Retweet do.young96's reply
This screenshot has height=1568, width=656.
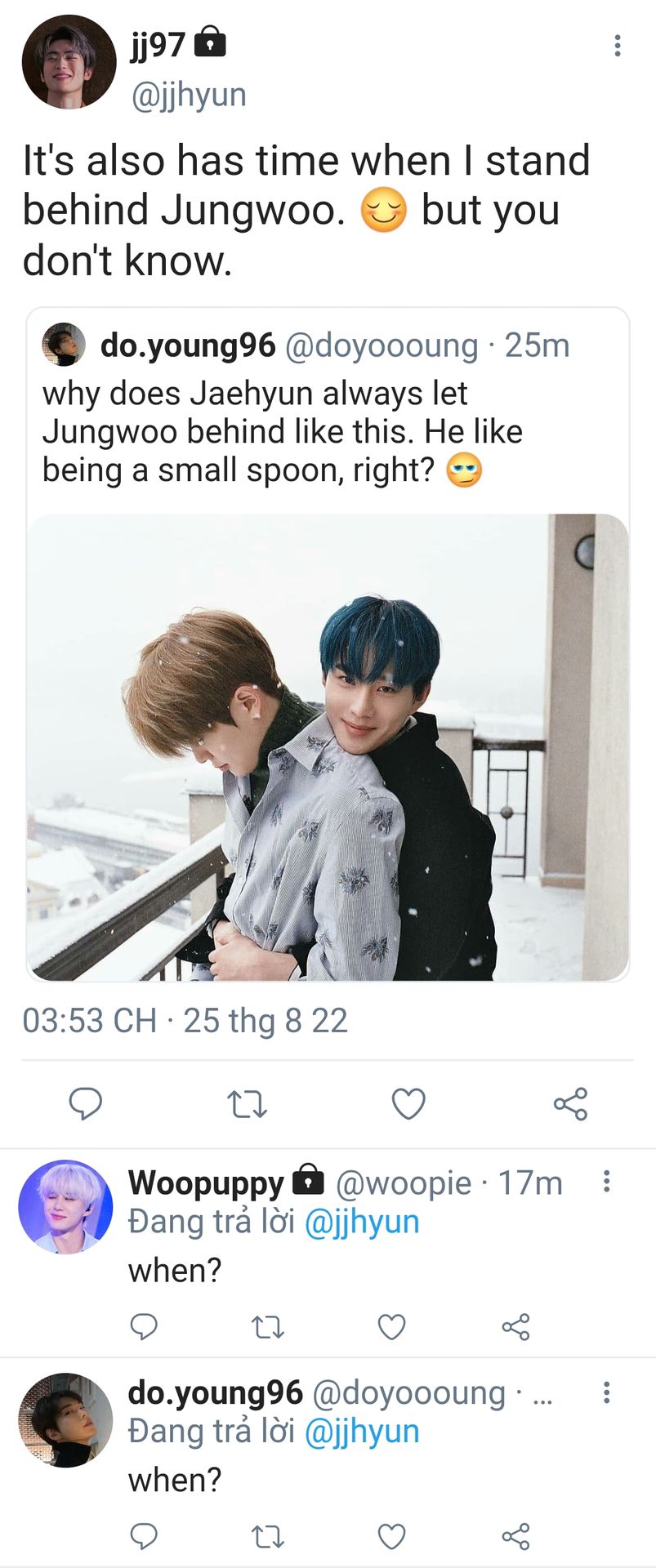point(267,1537)
